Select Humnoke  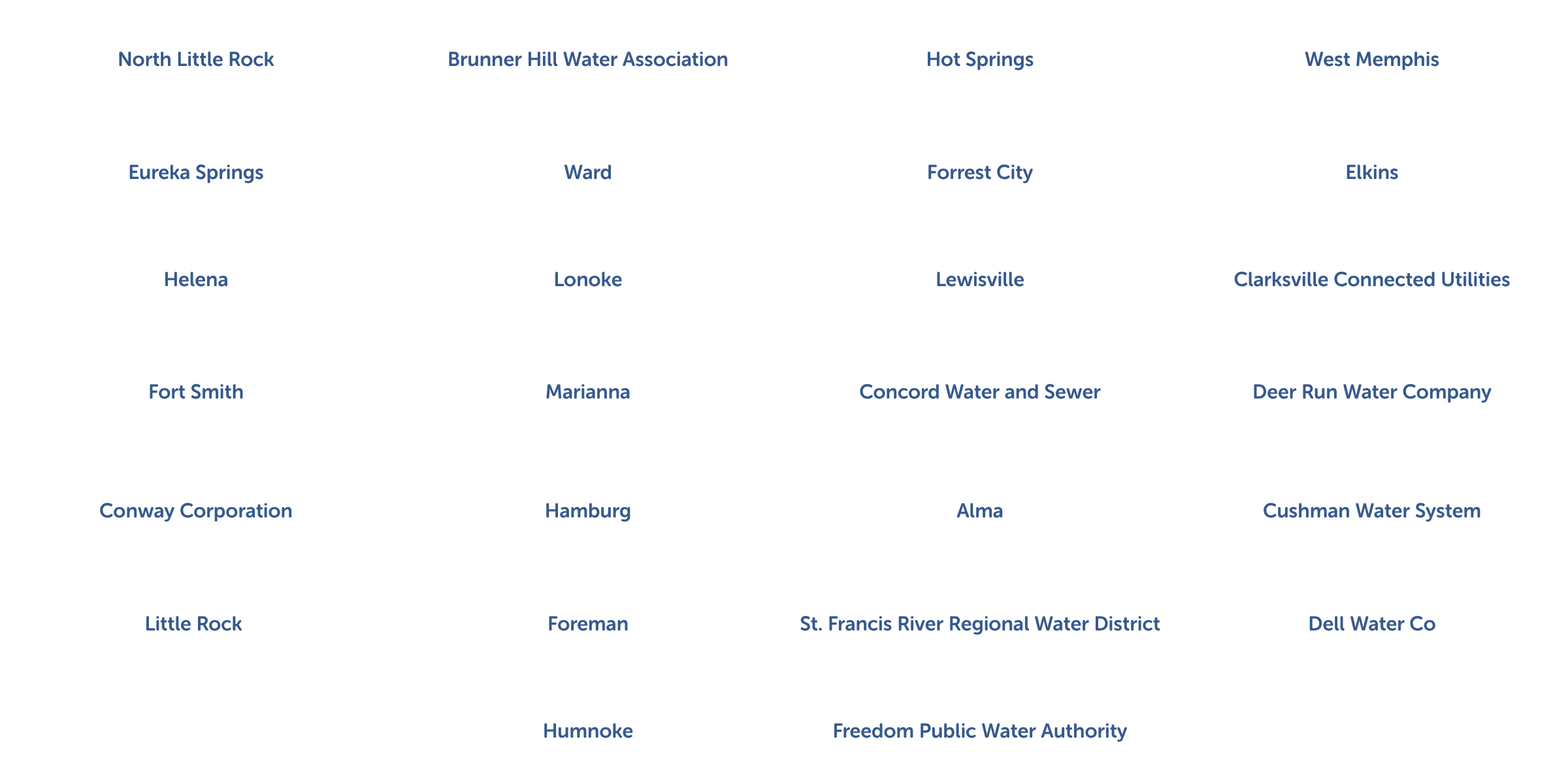point(587,731)
